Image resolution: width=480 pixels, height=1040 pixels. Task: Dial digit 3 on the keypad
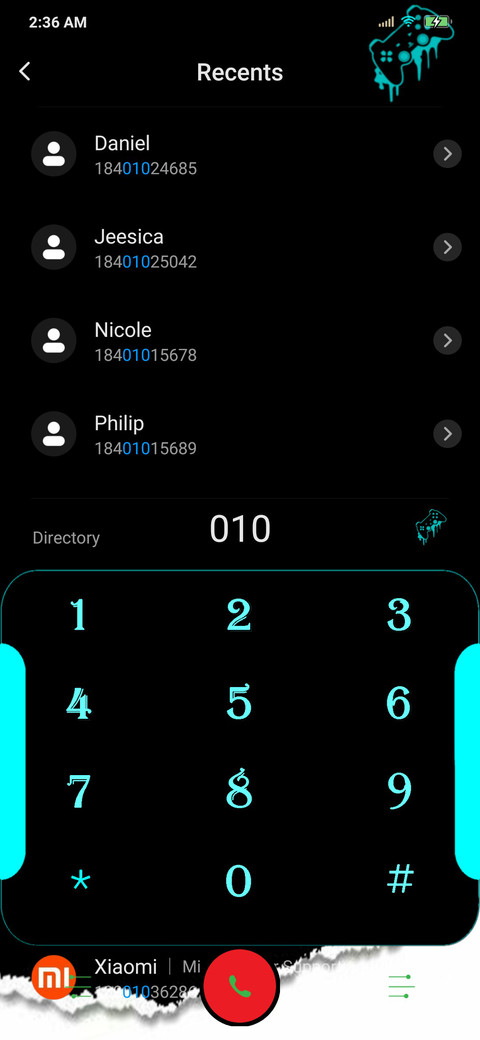click(399, 615)
